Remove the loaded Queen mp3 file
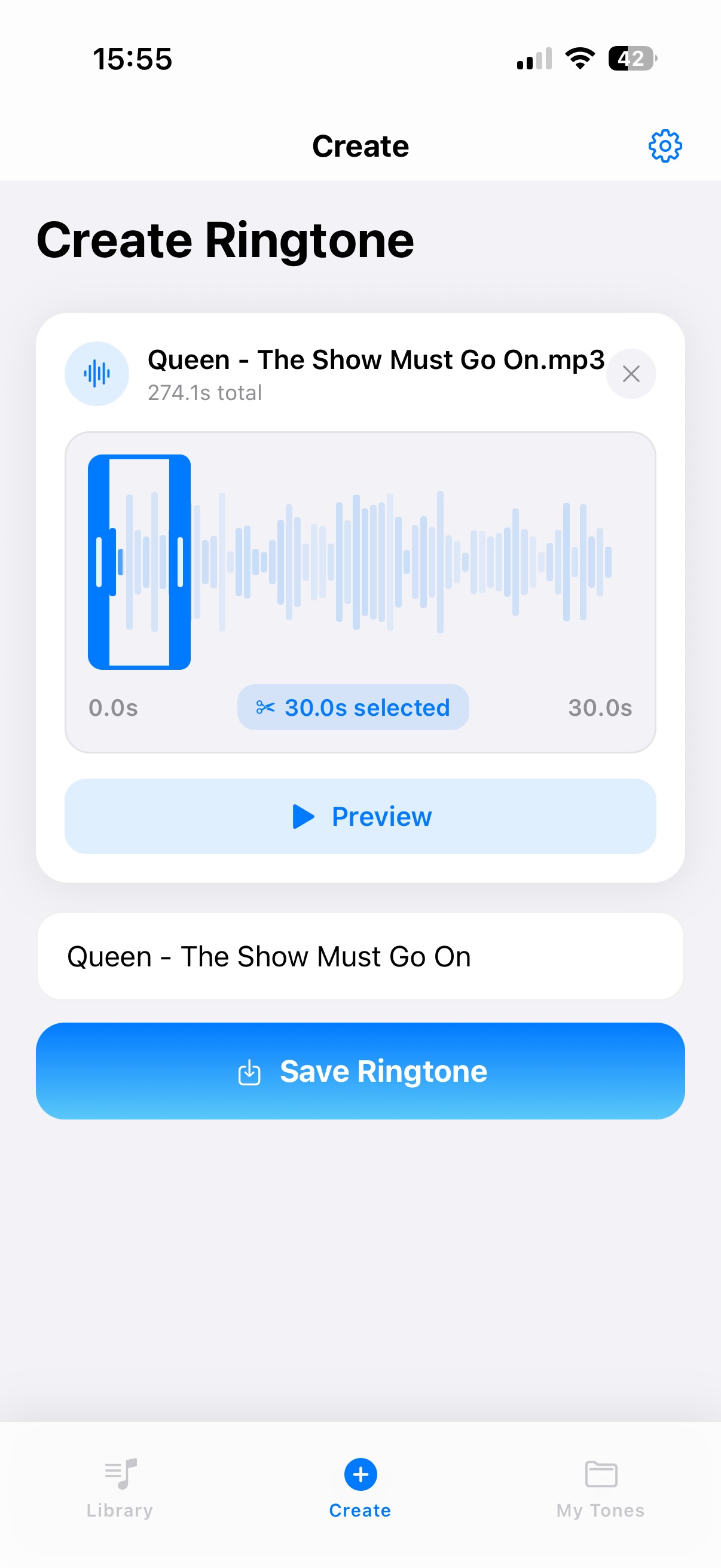721x1568 pixels. 631,374
